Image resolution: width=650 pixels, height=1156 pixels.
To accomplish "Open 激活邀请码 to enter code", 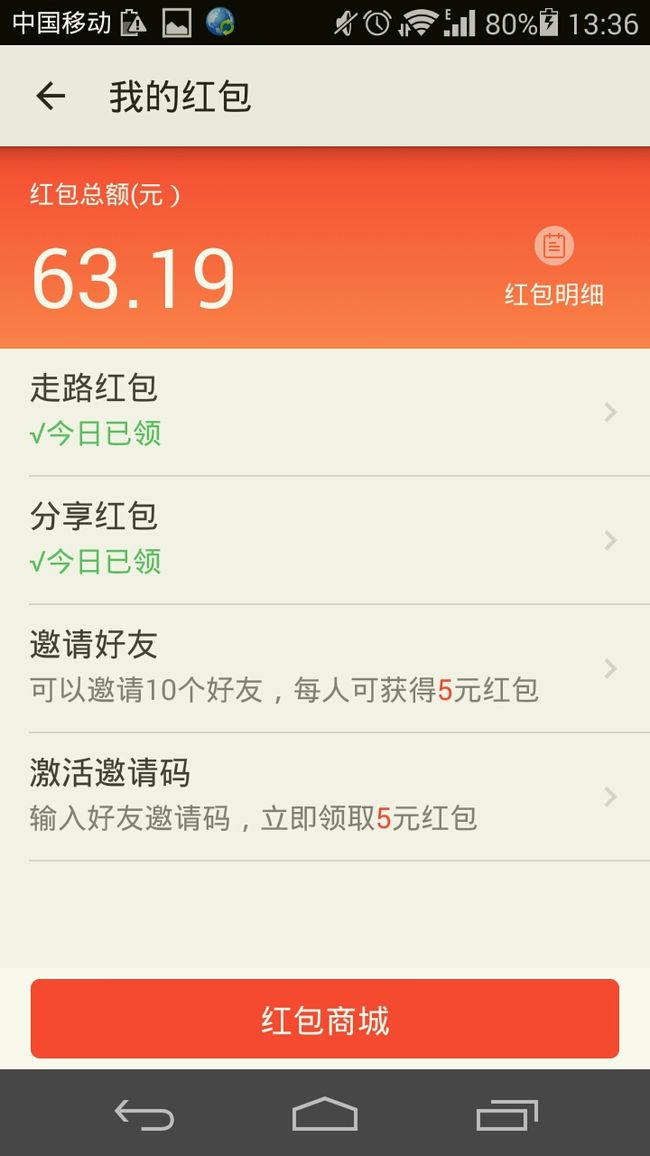I will coord(325,797).
